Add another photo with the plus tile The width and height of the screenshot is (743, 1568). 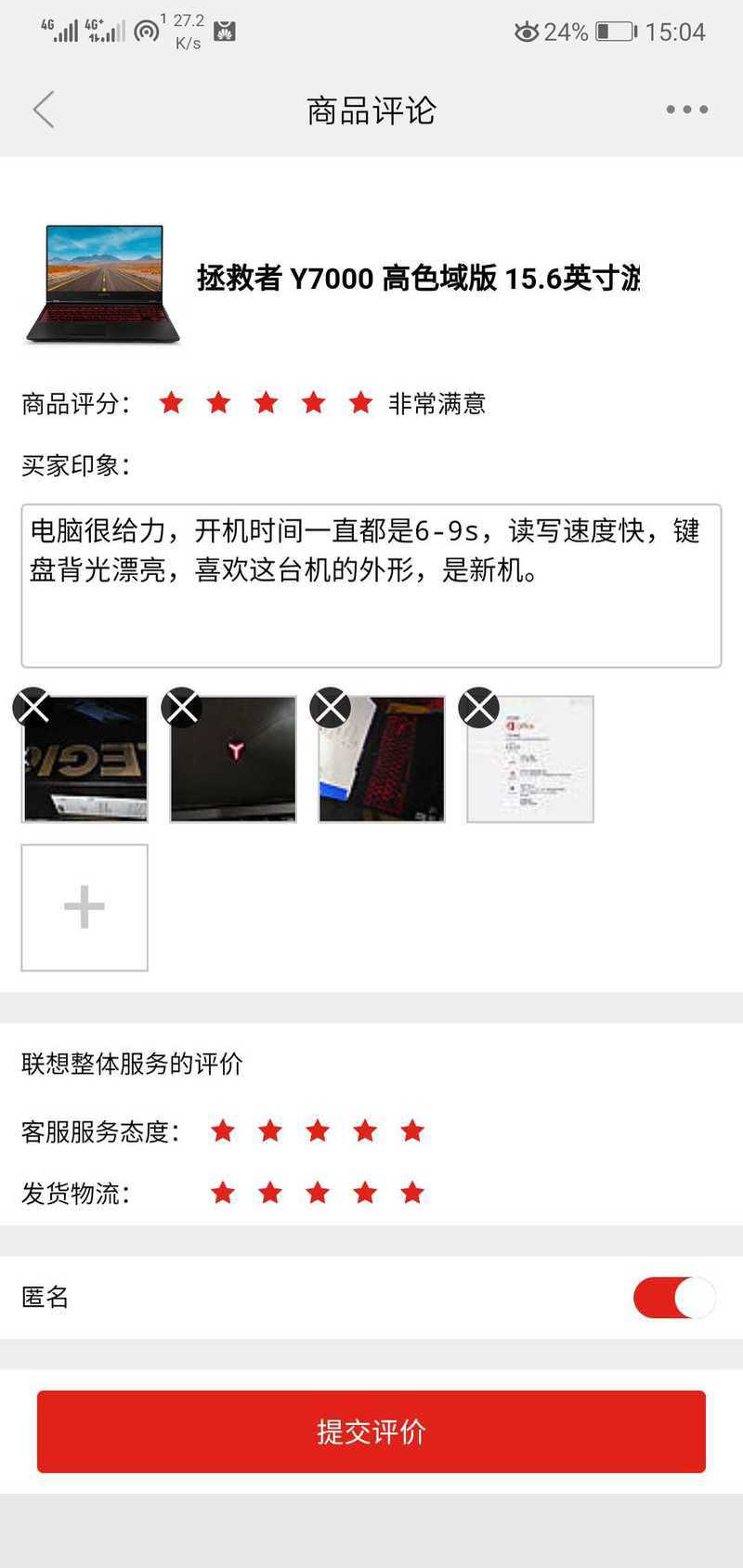(x=85, y=908)
